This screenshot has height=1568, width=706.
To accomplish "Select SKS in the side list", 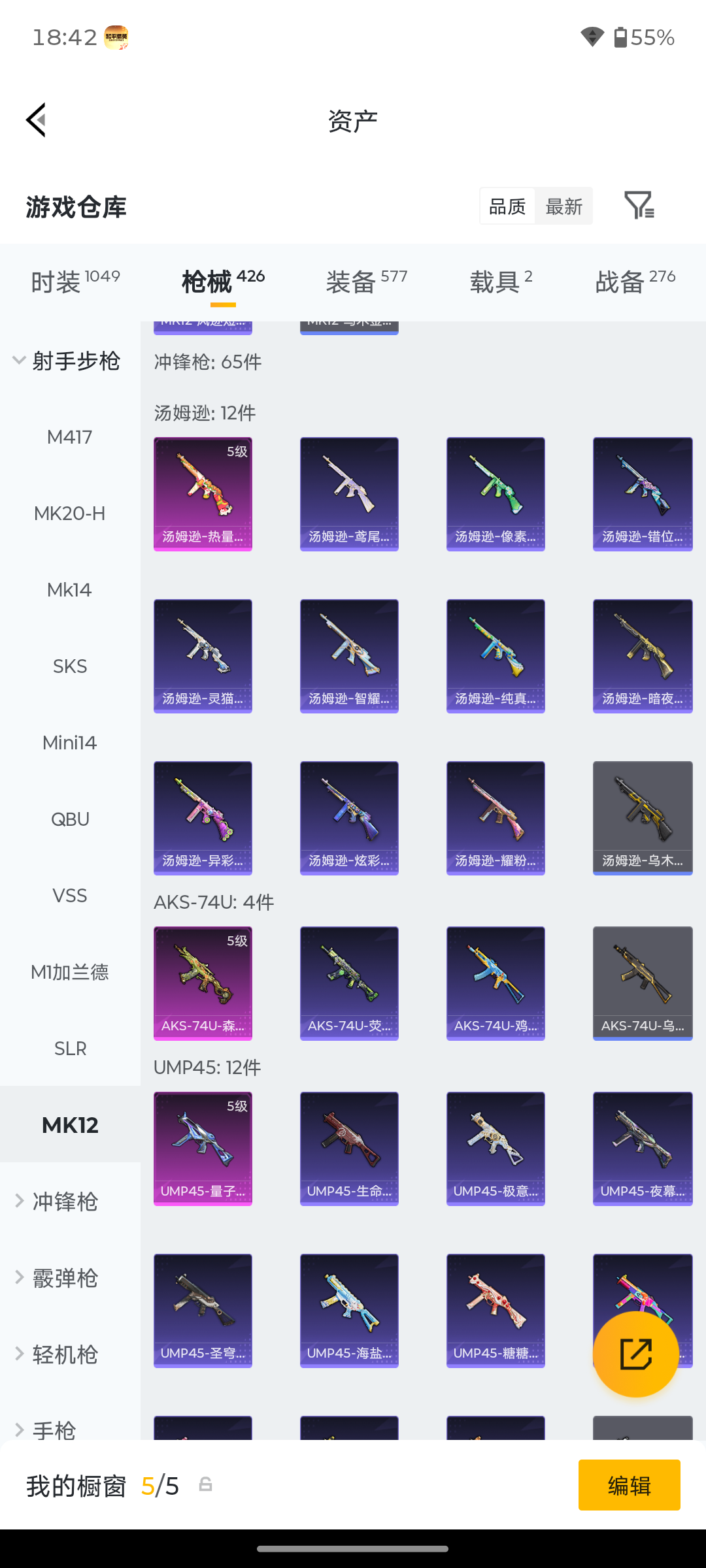I will pos(70,666).
